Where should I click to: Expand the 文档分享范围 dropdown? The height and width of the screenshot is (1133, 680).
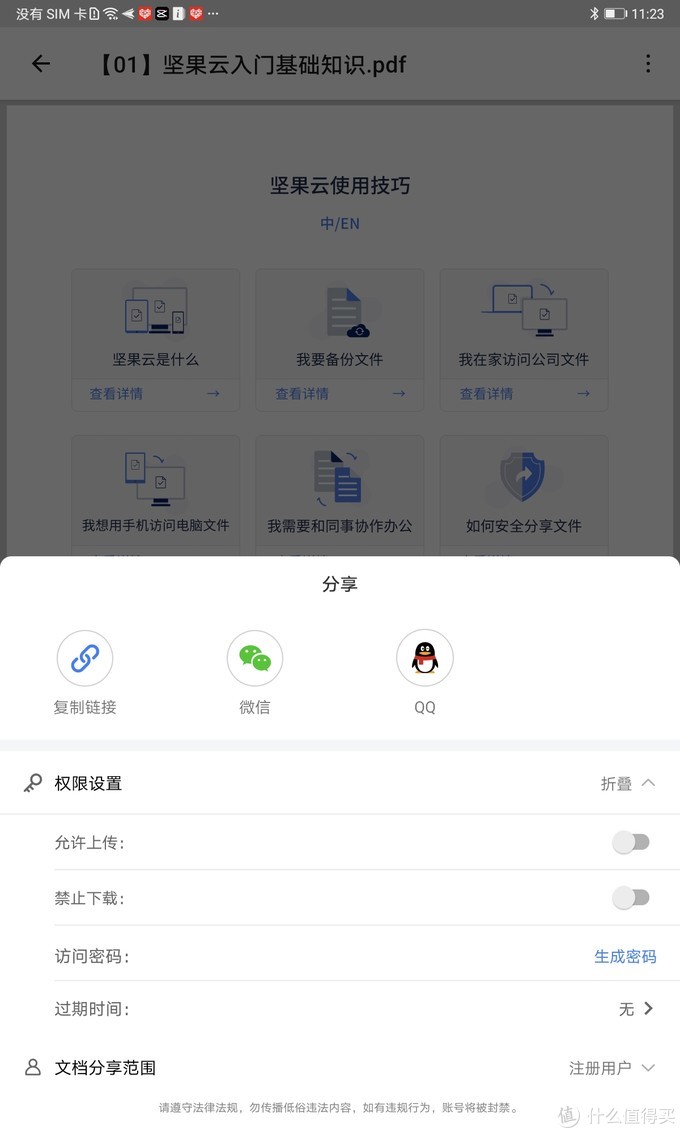pos(612,1068)
